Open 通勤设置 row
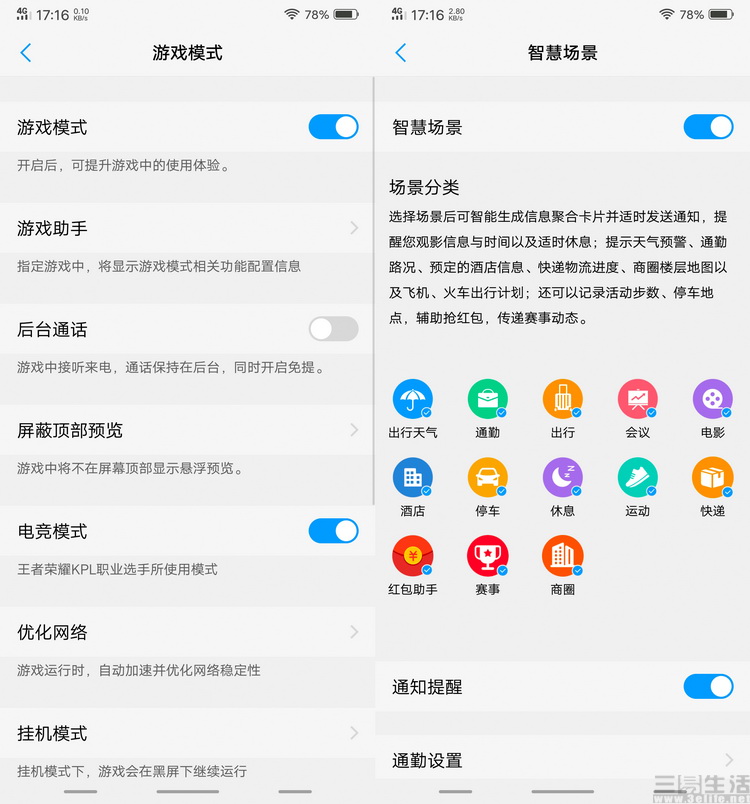 [x=562, y=760]
